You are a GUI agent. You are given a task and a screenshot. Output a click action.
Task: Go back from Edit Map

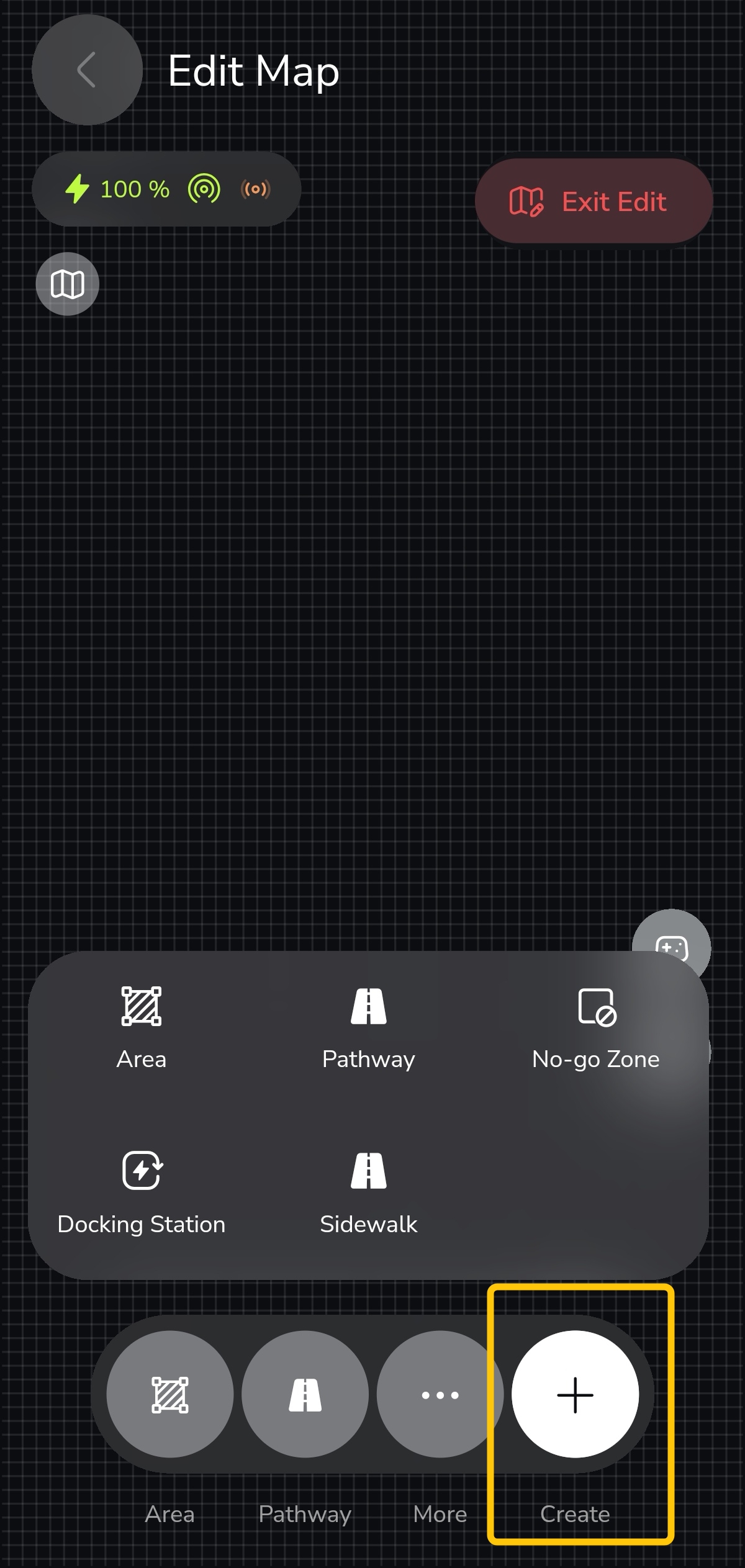tap(87, 70)
